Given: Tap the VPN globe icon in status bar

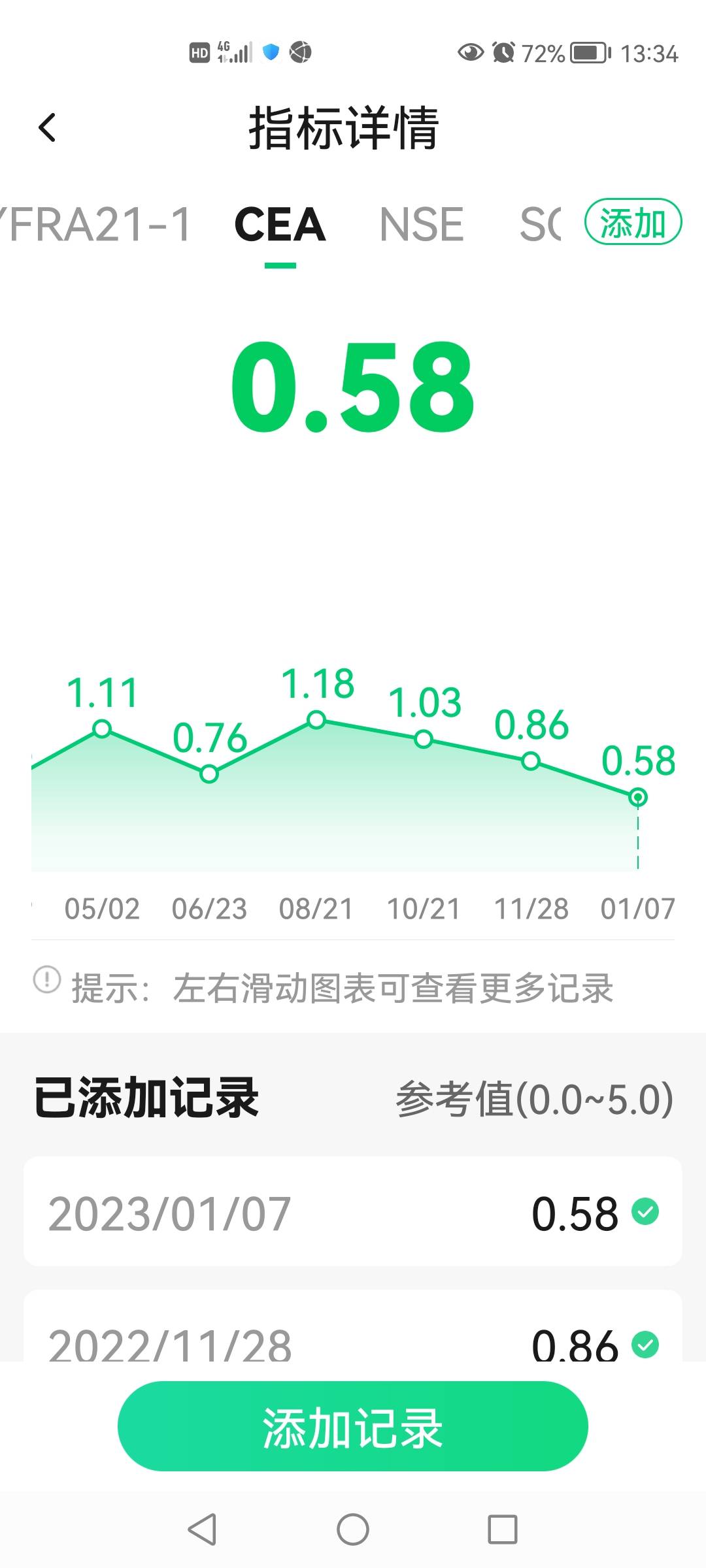Looking at the screenshot, I should tap(301, 51).
